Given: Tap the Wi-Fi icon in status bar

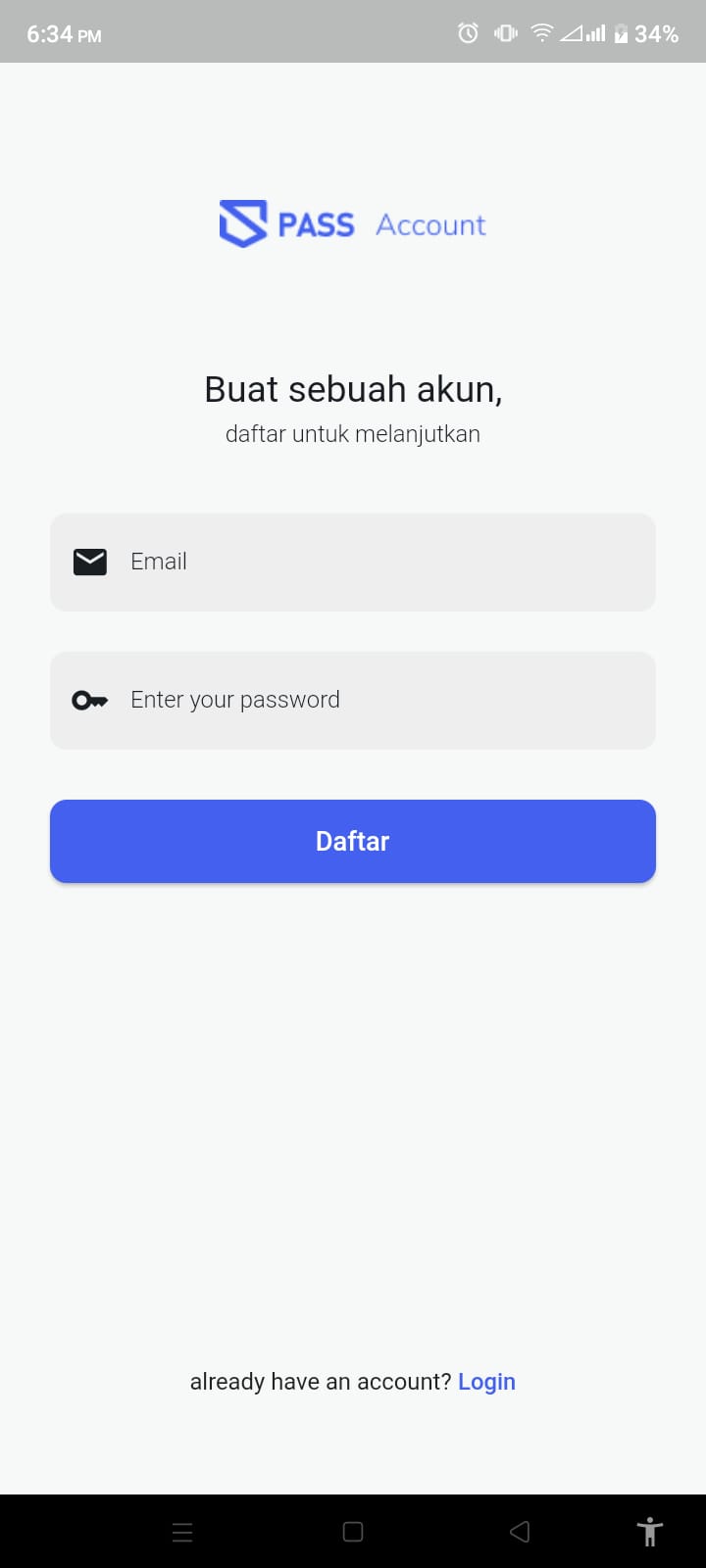Looking at the screenshot, I should [x=541, y=32].
